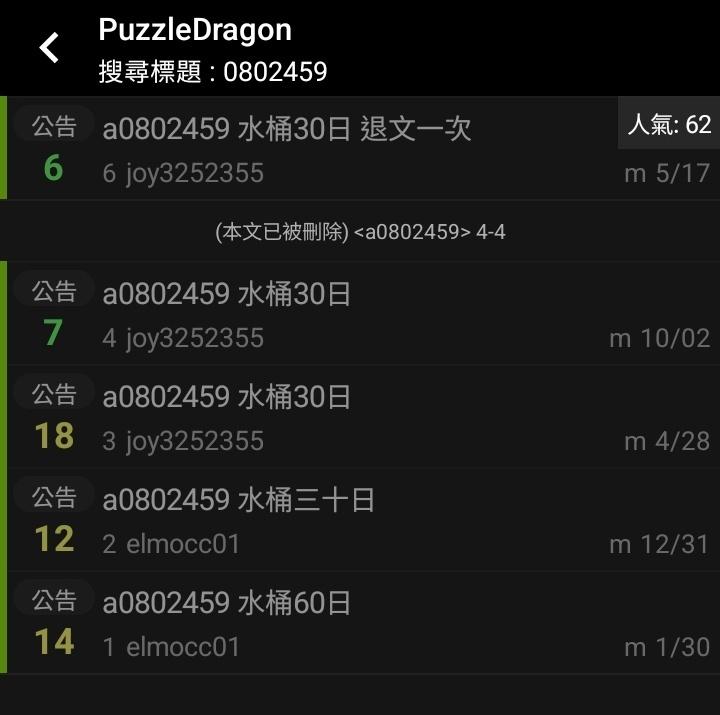The width and height of the screenshot is (720, 715).
Task: Open the 水桶30日 post dated 4/28
Action: 227,397
